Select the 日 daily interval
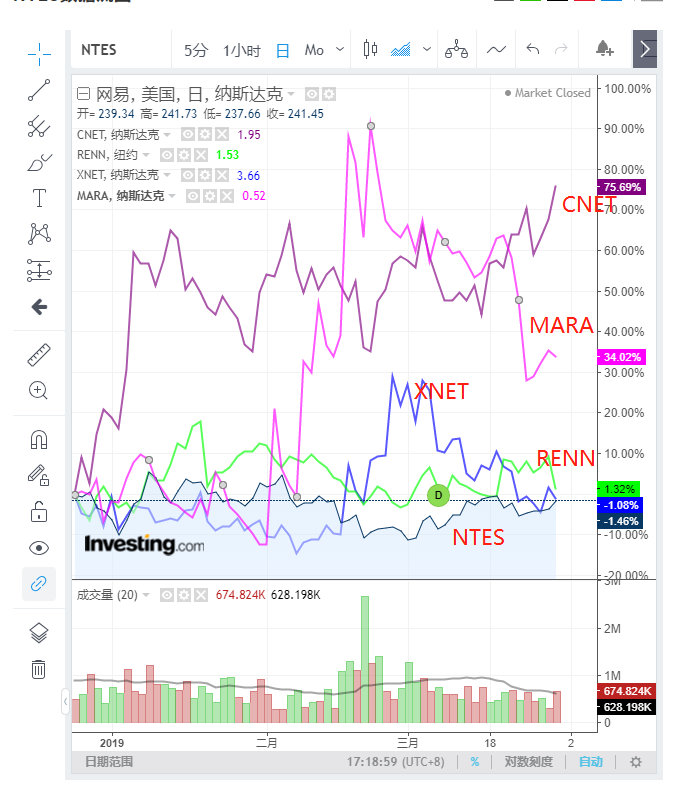The image size is (676, 788). [282, 50]
